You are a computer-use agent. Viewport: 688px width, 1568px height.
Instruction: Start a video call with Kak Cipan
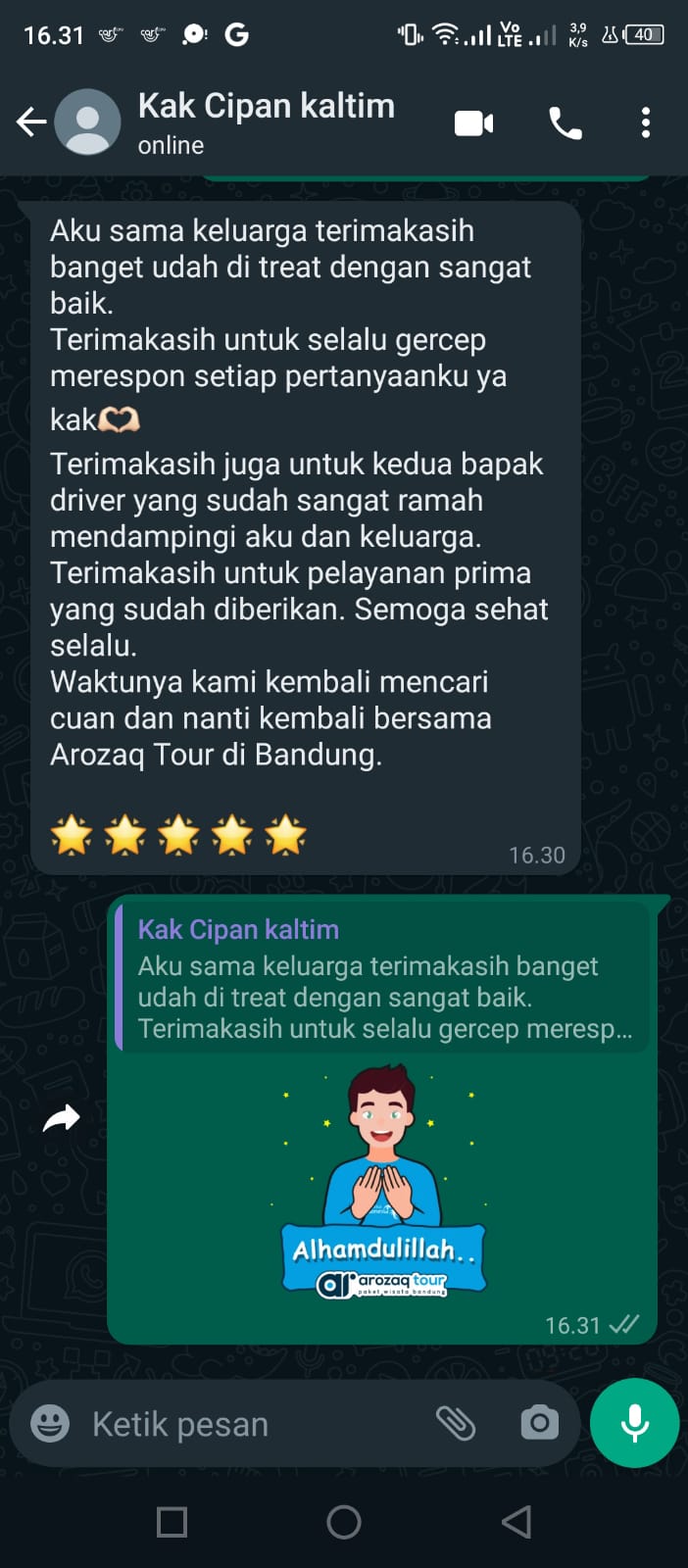coord(474,123)
